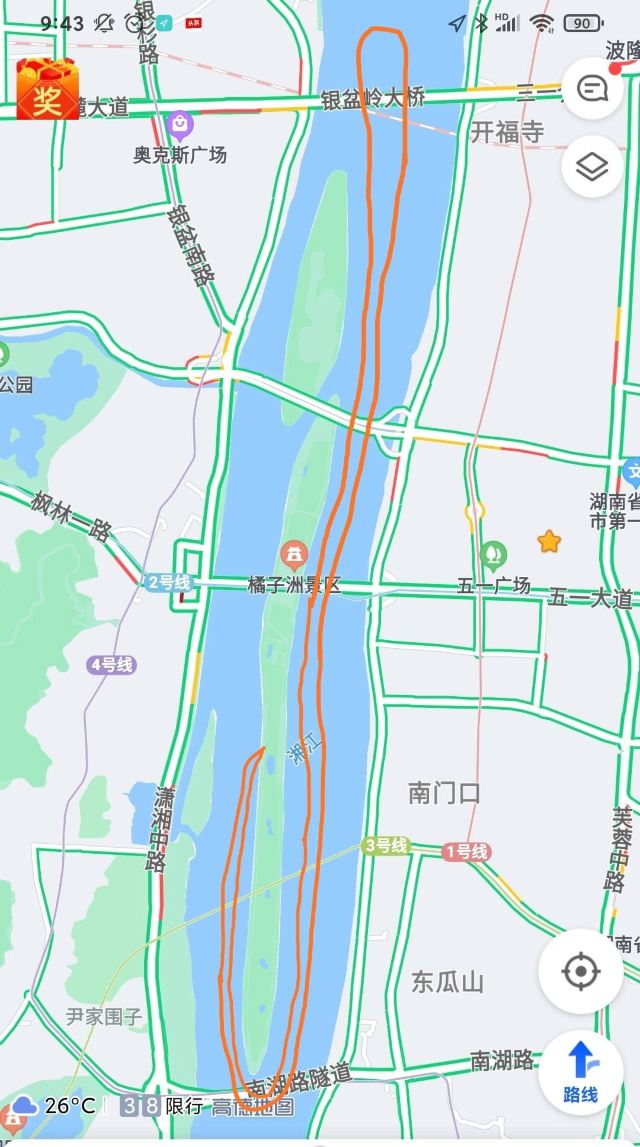Open the 26°C weather widget
The width and height of the screenshot is (640, 1147).
pos(56,1105)
